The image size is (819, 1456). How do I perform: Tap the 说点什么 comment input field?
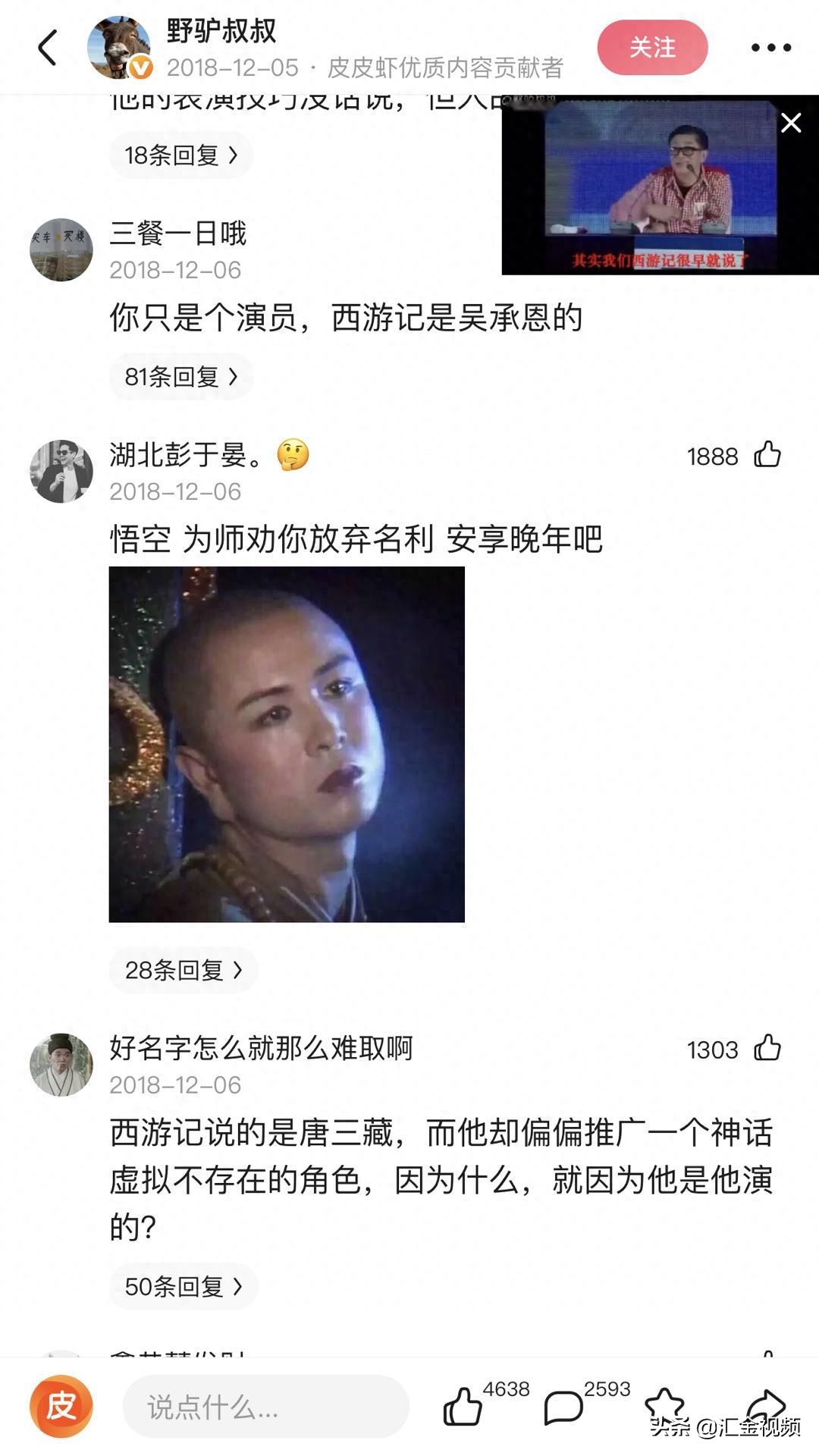point(265,1407)
